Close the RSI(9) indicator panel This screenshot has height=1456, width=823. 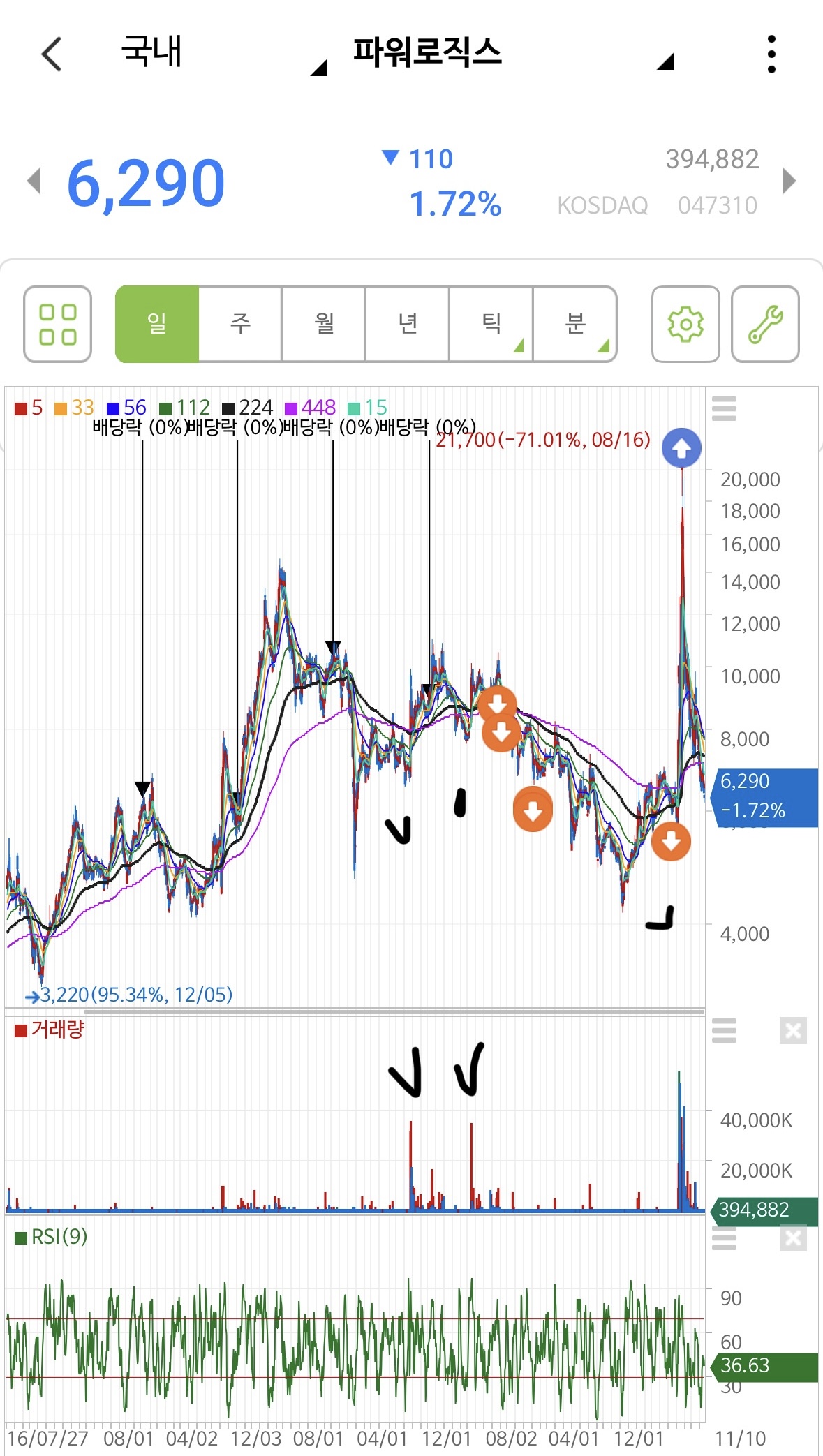point(793,1238)
